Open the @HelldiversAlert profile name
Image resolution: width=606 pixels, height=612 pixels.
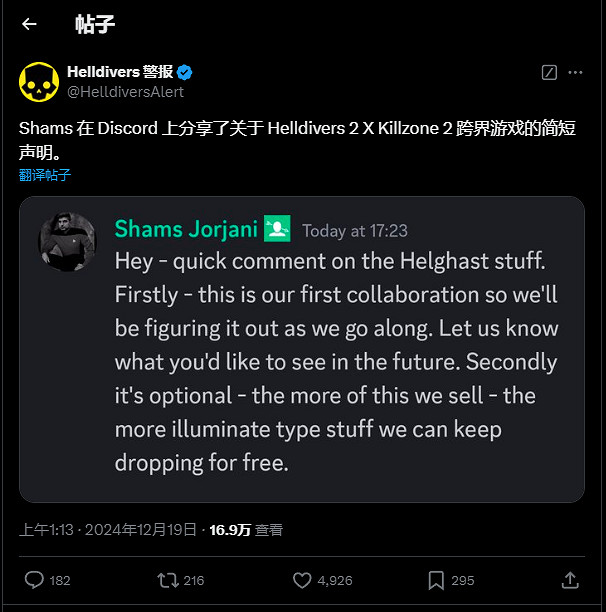click(125, 91)
